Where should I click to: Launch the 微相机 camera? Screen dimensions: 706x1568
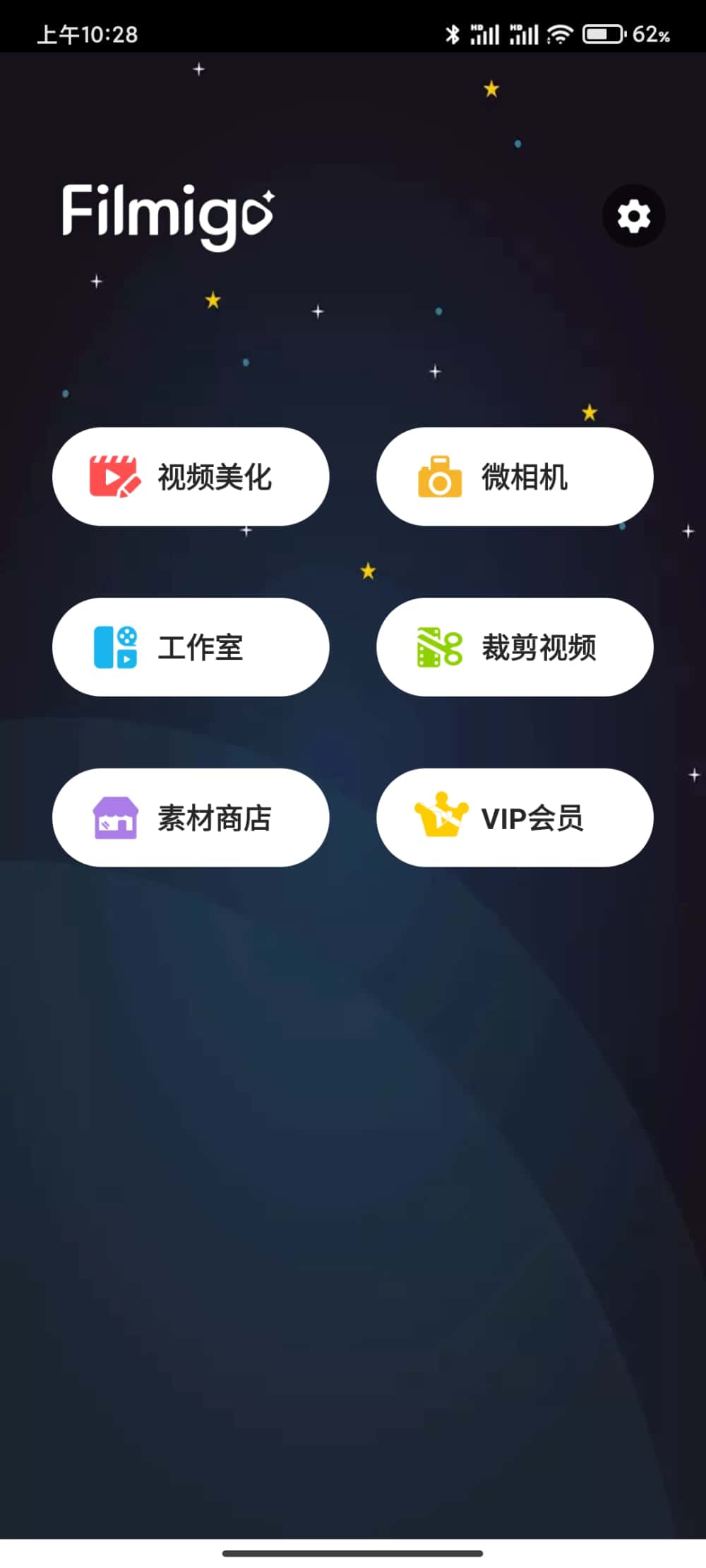click(515, 477)
